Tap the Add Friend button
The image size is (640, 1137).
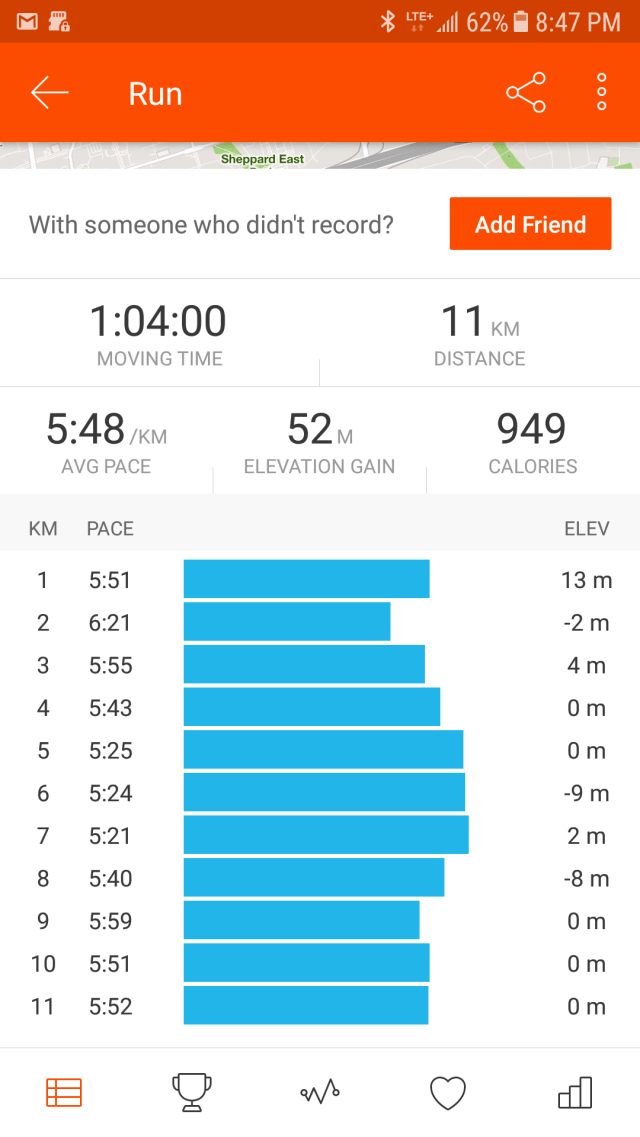click(x=530, y=224)
